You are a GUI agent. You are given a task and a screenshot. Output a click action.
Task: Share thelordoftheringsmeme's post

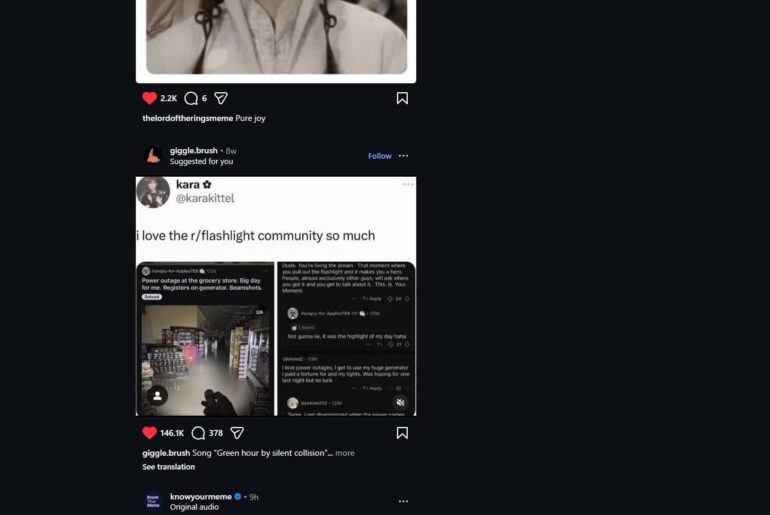[221, 98]
